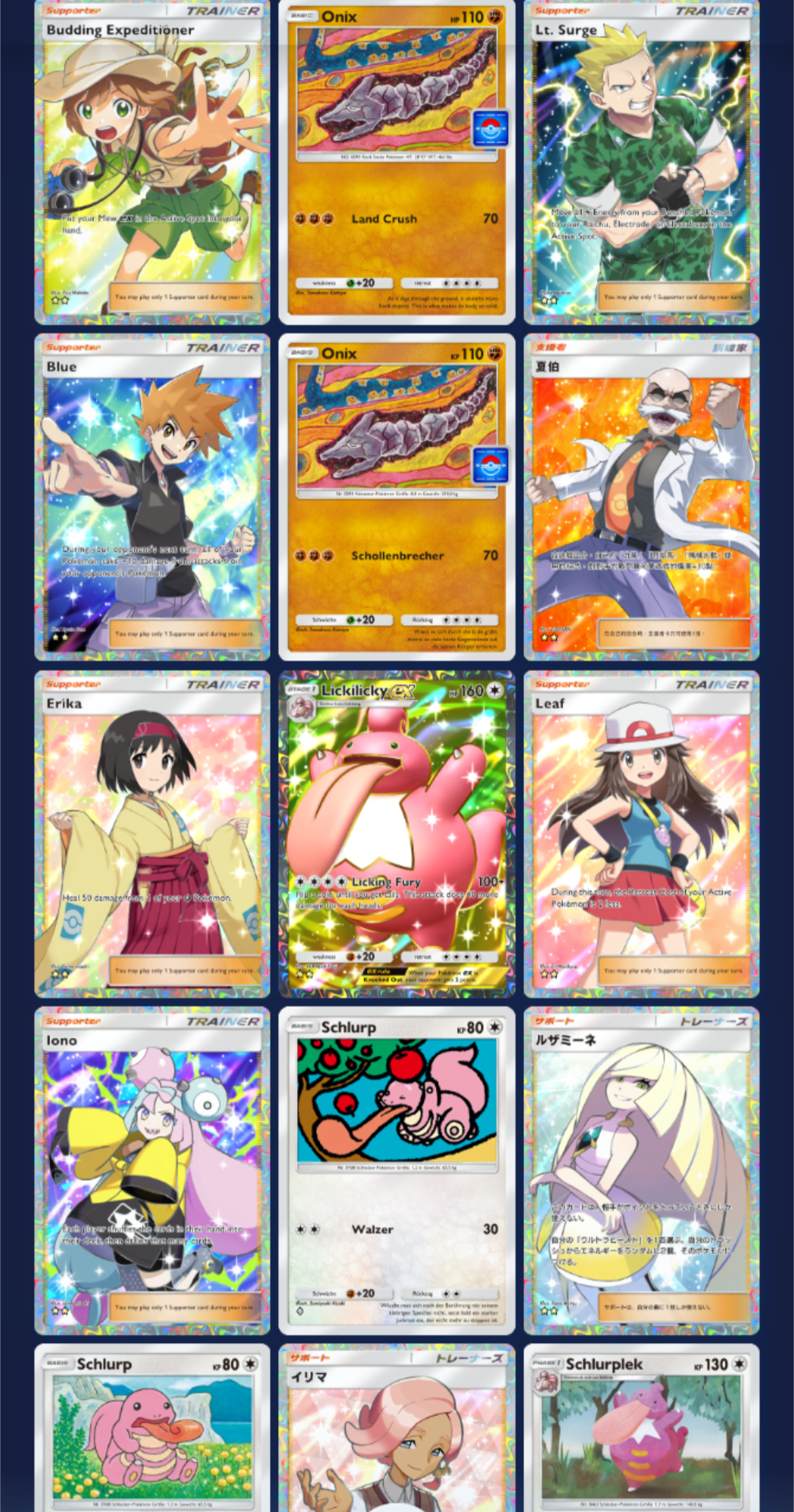Open the Erika supporter card
Image resolution: width=794 pixels, height=1512 pixels.
152,834
